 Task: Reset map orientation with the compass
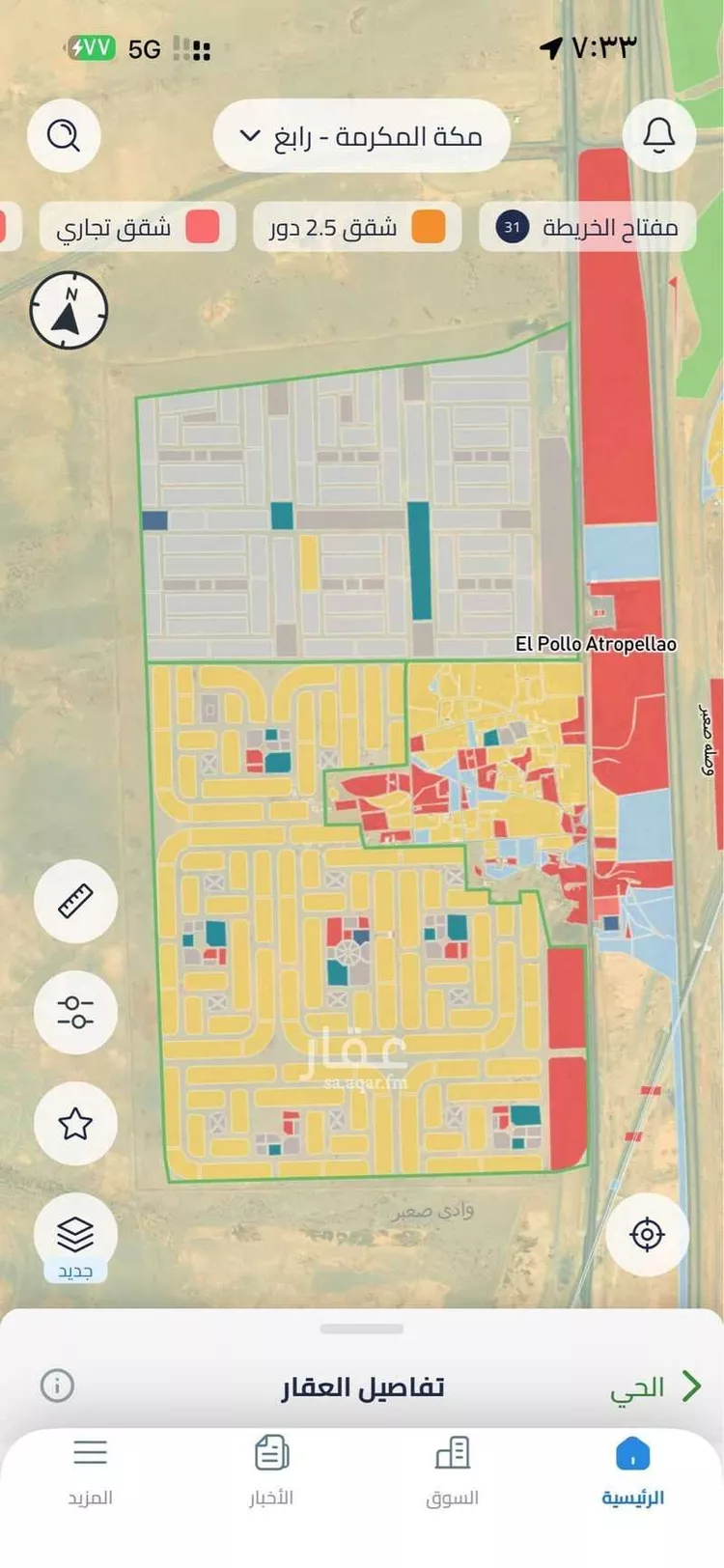coord(69,311)
